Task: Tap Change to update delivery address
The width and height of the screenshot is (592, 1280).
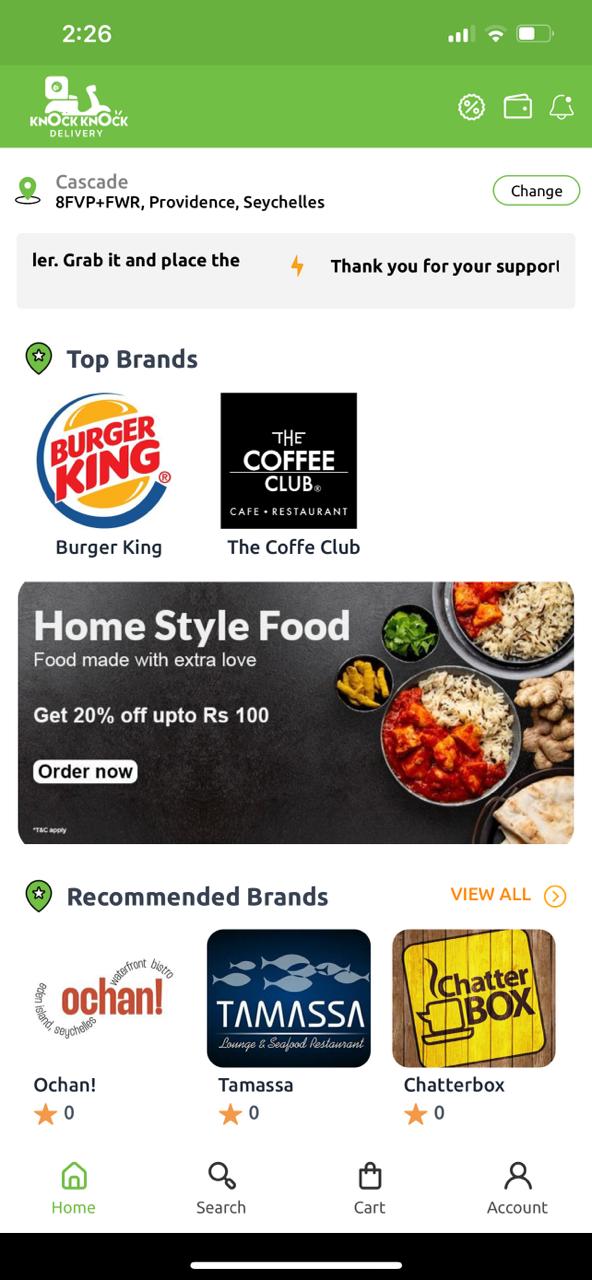Action: 536,190
